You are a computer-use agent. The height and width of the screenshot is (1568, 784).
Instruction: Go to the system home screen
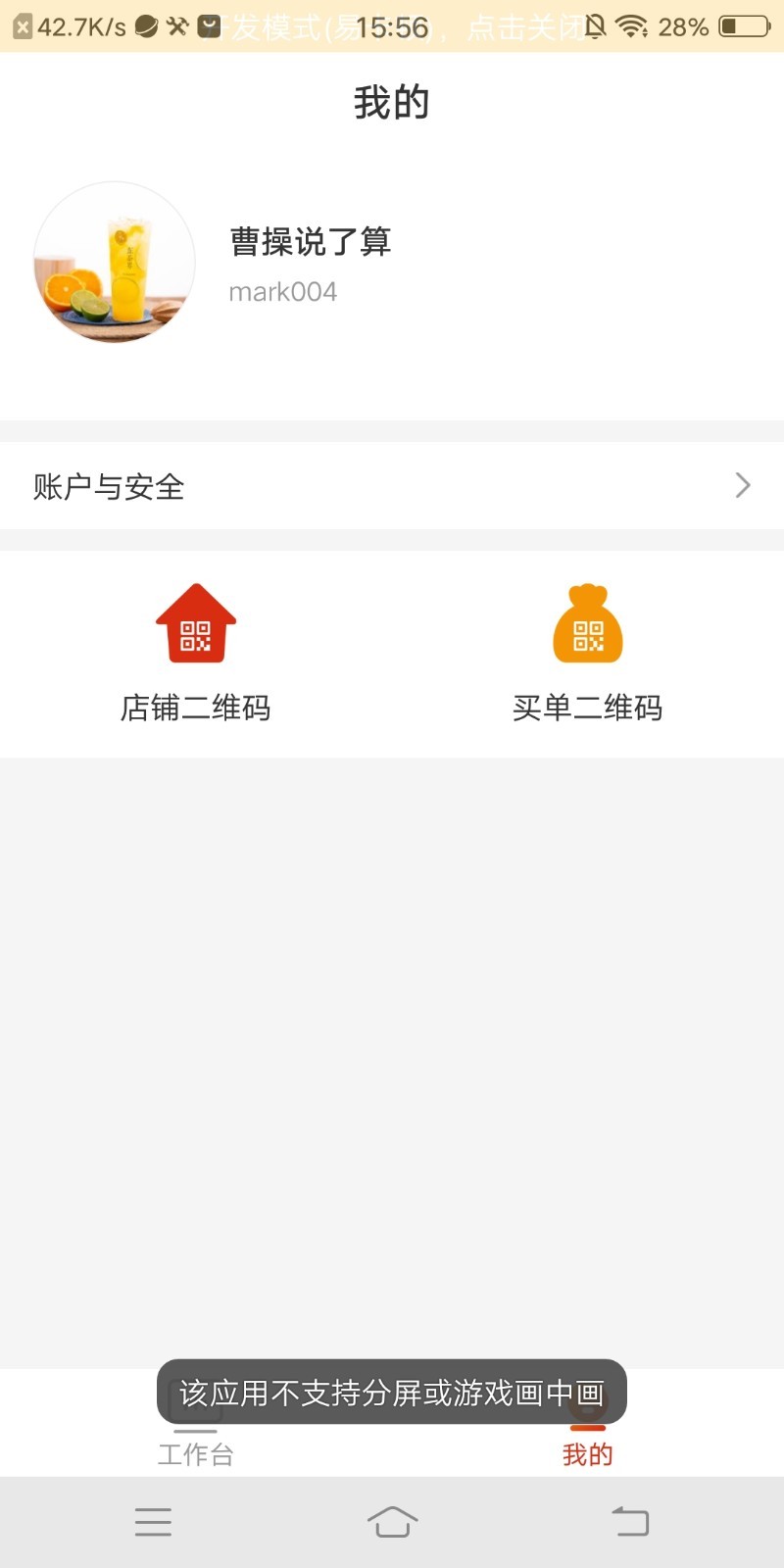click(392, 1521)
